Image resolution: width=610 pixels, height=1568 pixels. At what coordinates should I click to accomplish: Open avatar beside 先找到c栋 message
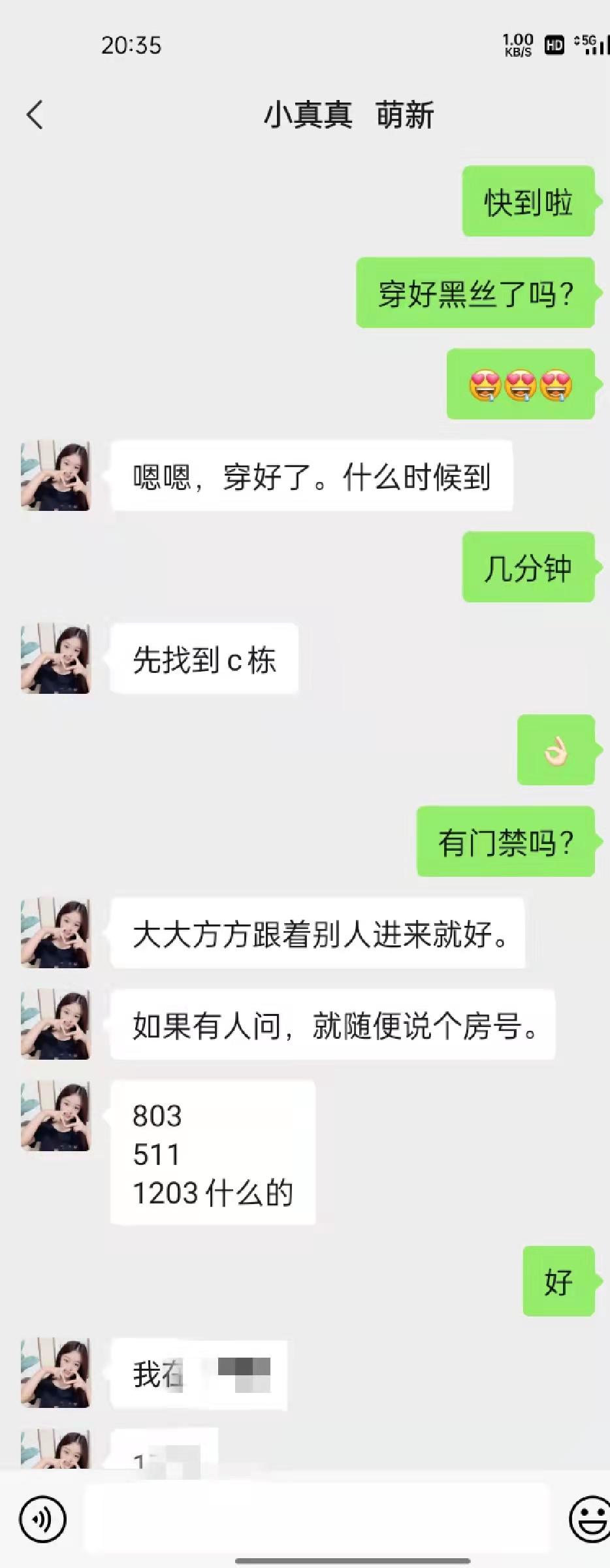(x=56, y=659)
